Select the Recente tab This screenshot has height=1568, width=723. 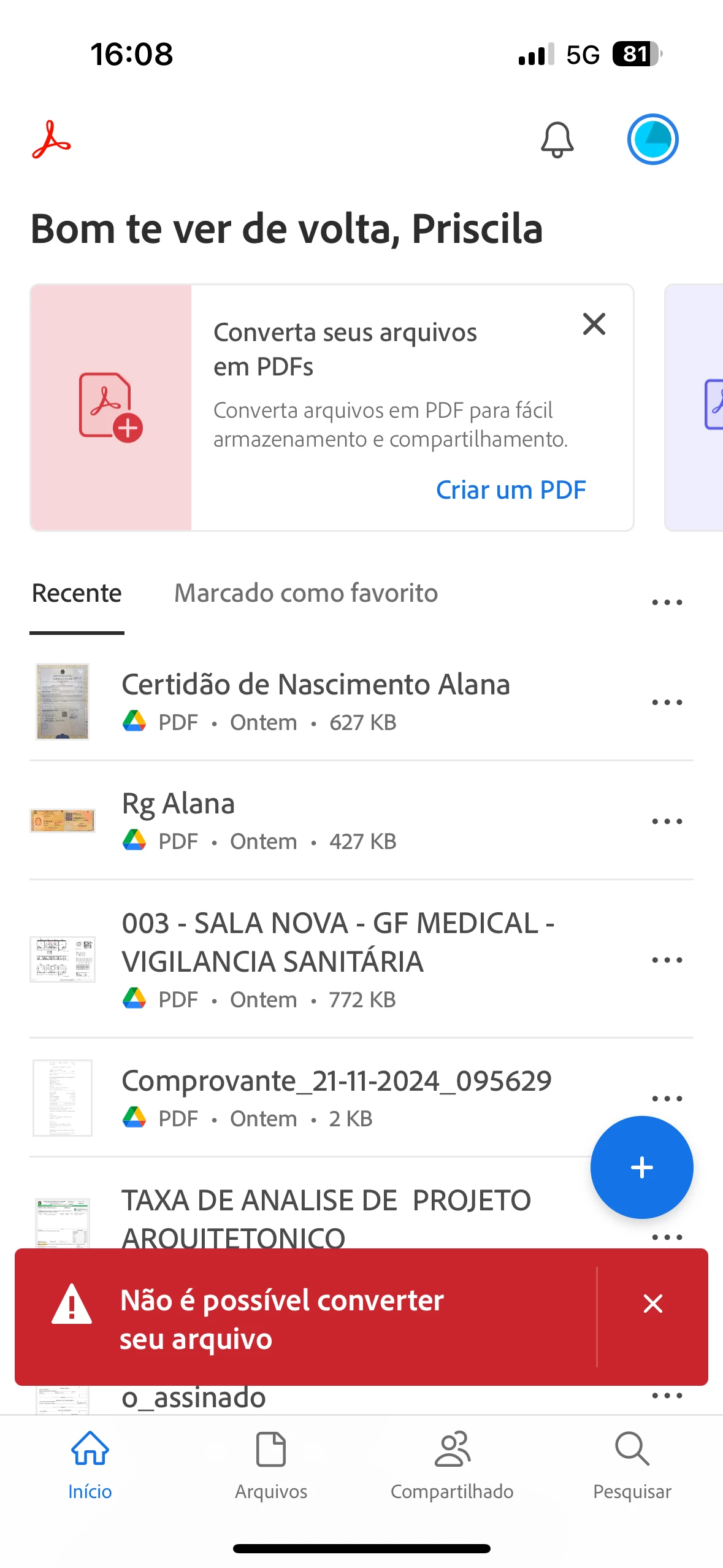77,593
